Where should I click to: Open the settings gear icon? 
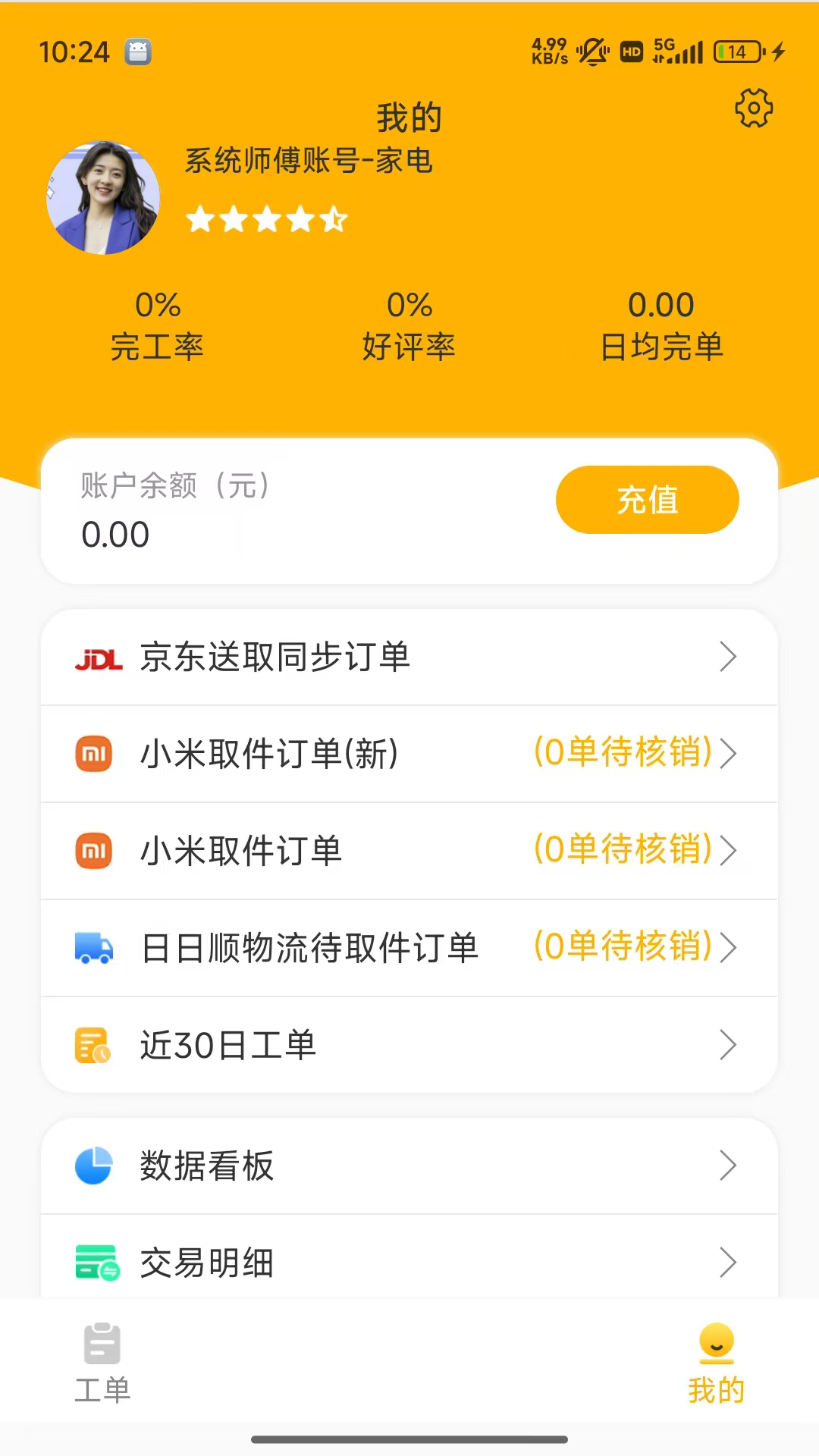754,108
